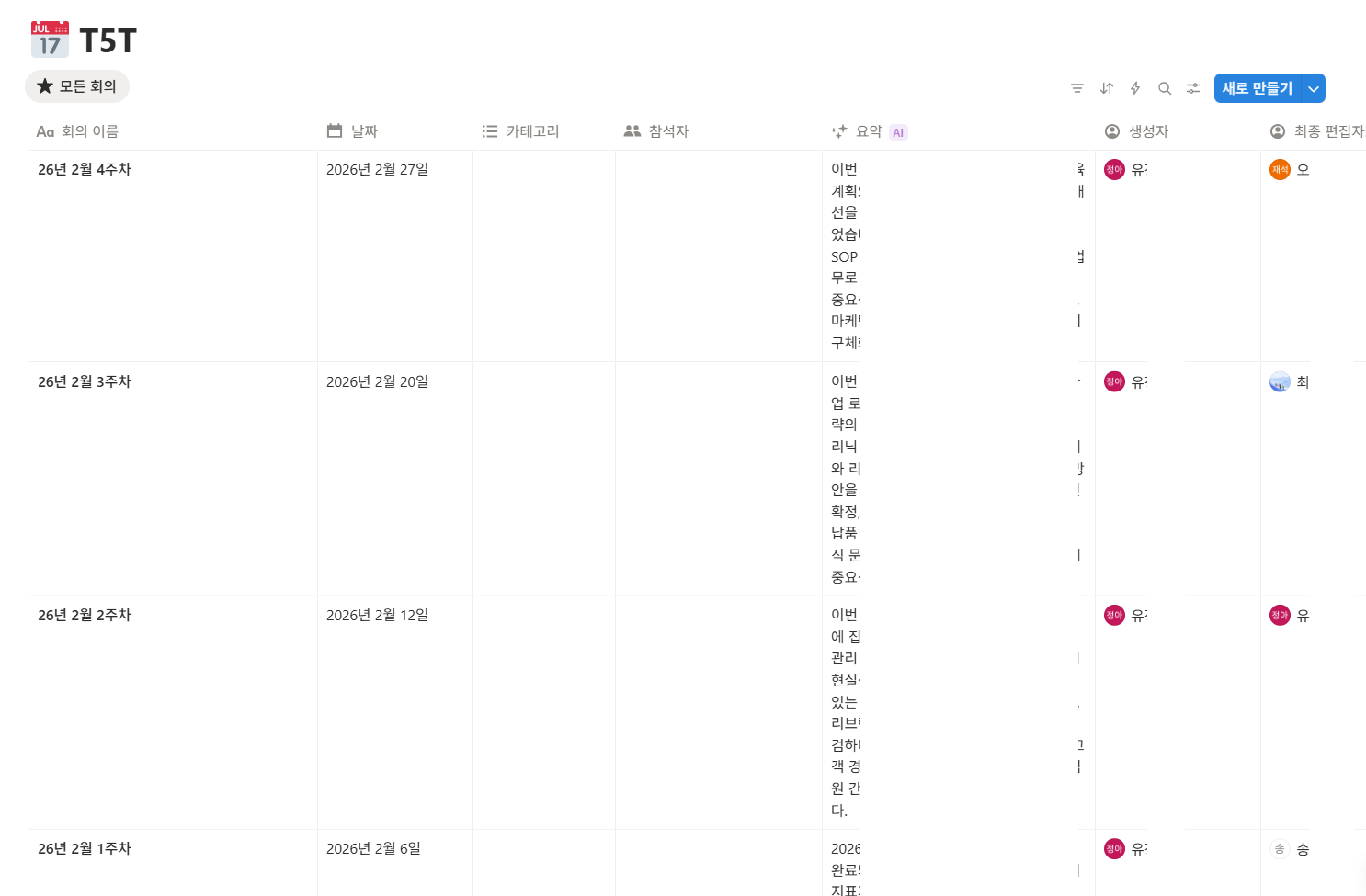The height and width of the screenshot is (896, 1366).
Task: Open the automations lightning icon
Action: coord(1135,88)
